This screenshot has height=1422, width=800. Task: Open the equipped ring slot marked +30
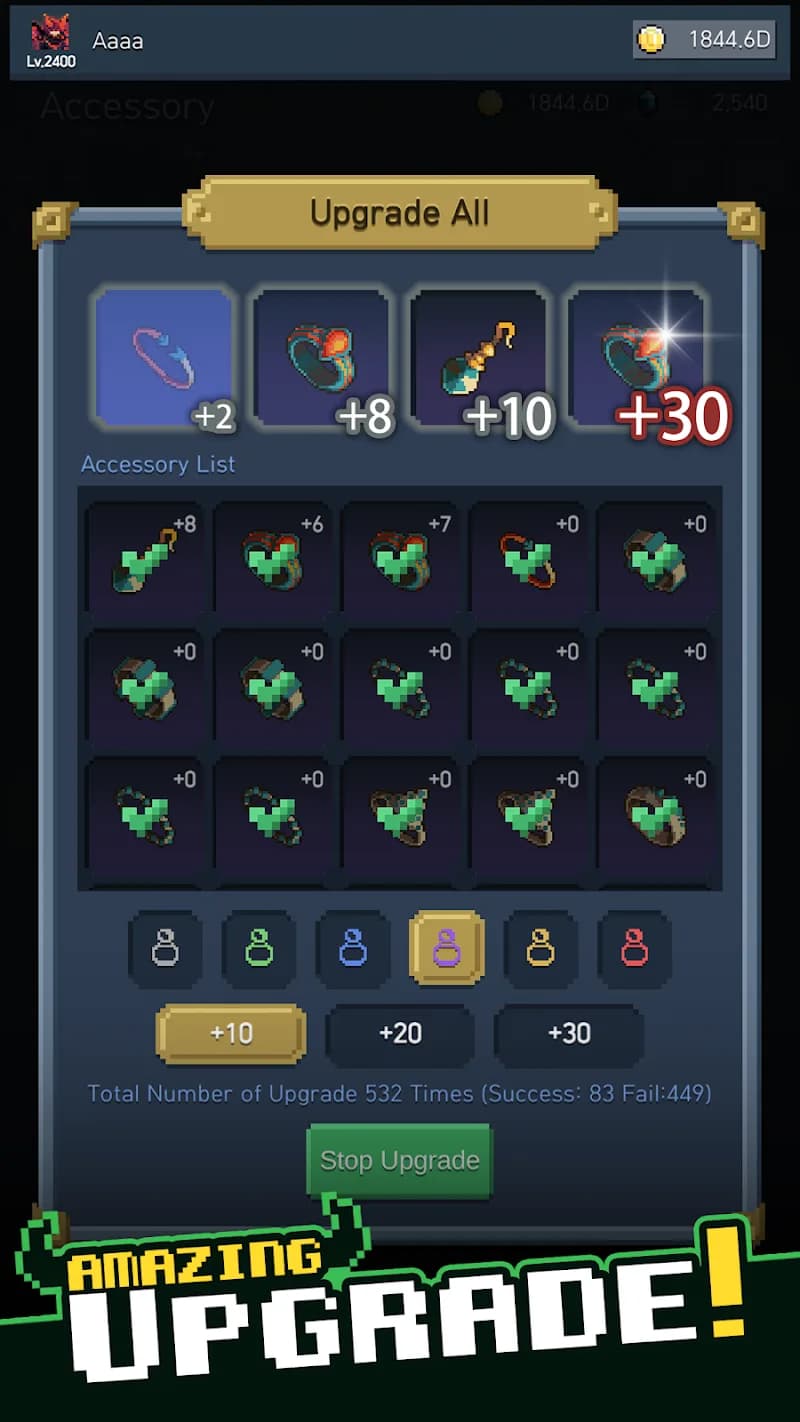[x=636, y=358]
